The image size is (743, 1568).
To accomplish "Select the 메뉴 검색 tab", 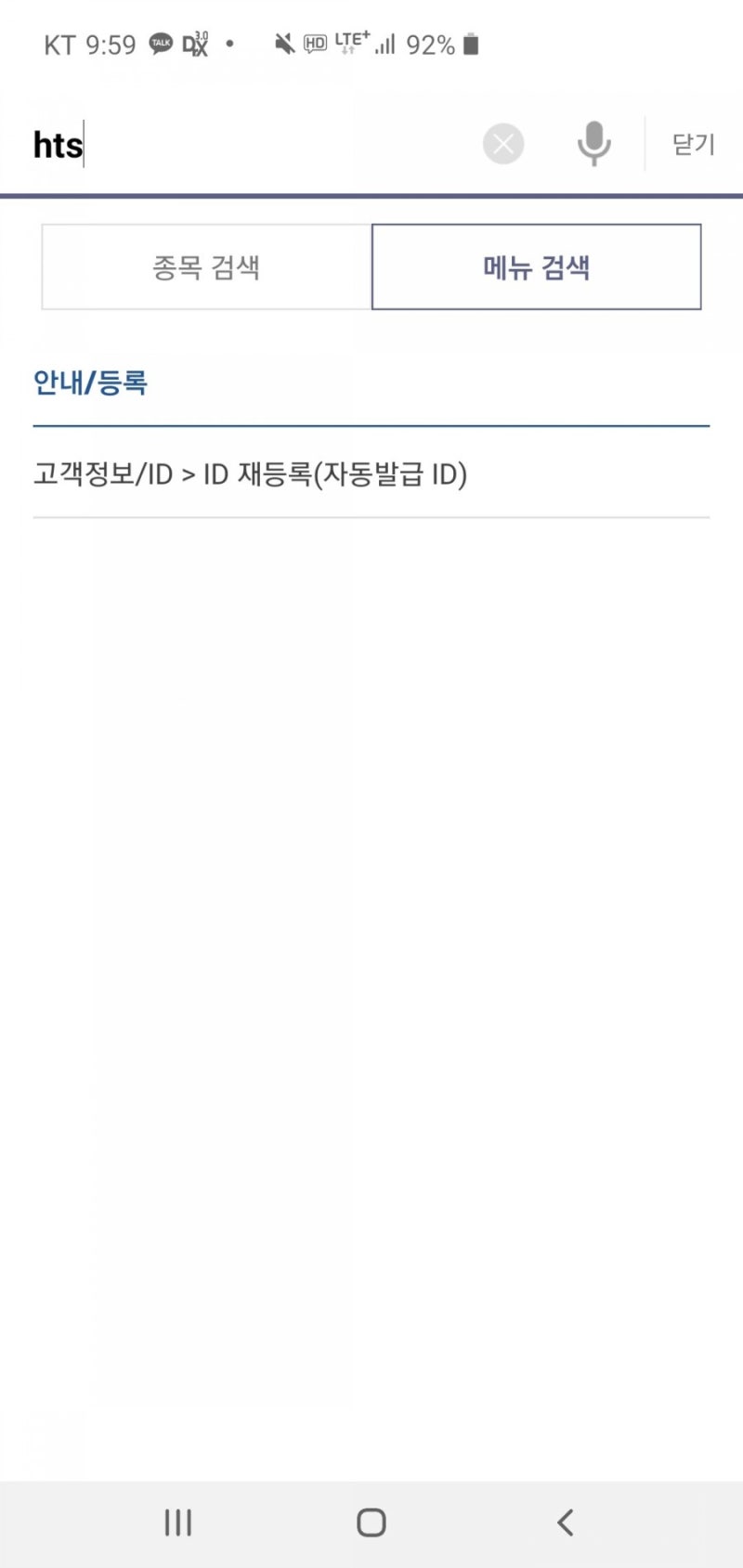I will (x=537, y=266).
